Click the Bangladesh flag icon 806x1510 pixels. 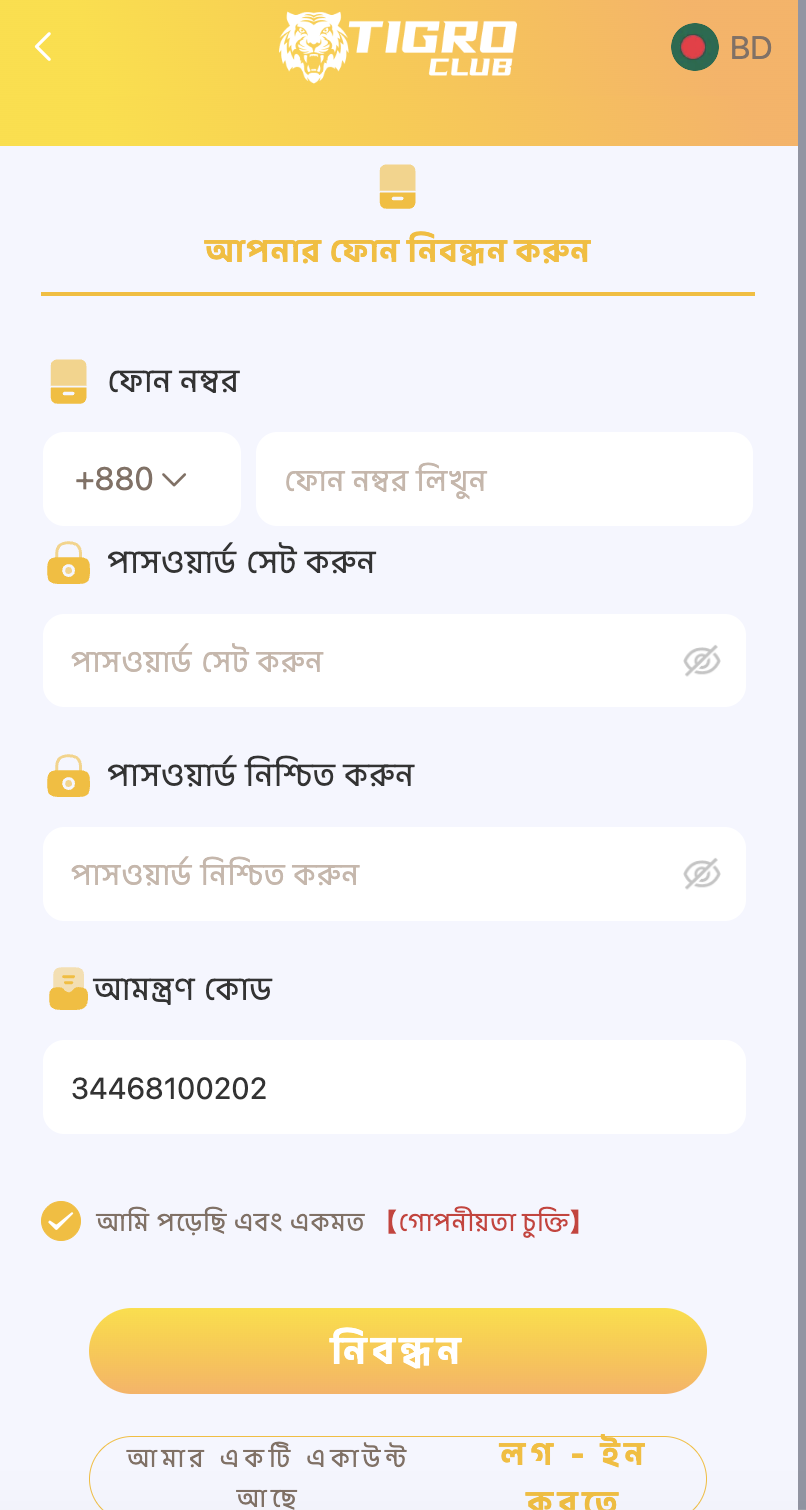click(x=694, y=47)
